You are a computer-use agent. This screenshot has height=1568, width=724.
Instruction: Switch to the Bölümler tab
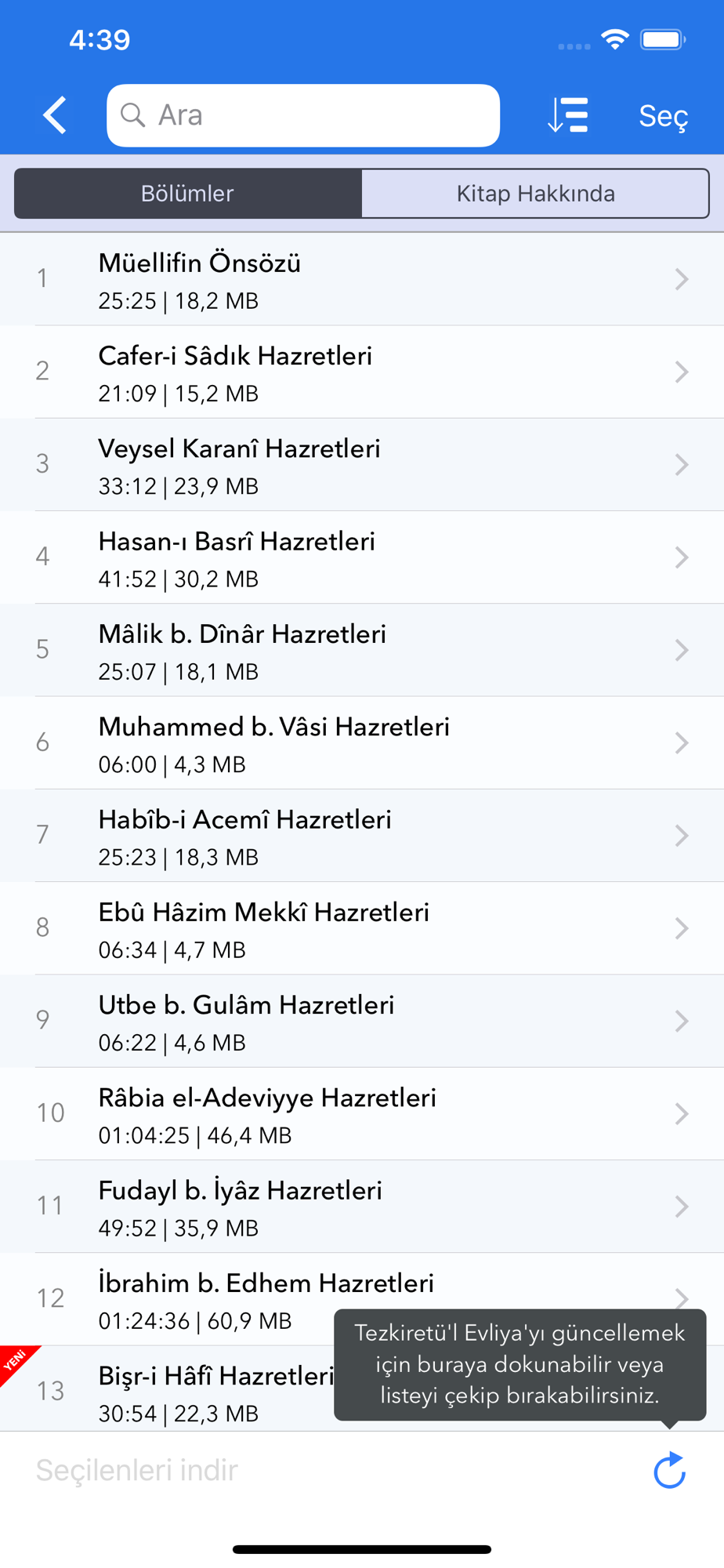pos(188,193)
